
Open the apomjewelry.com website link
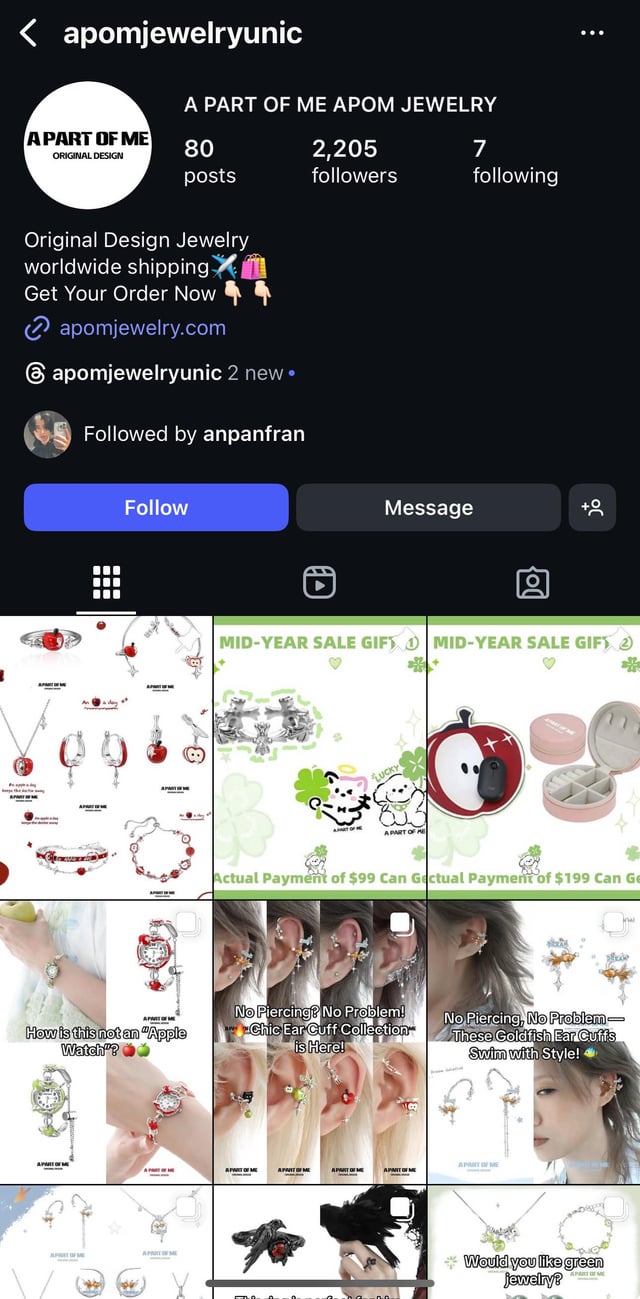(142, 328)
